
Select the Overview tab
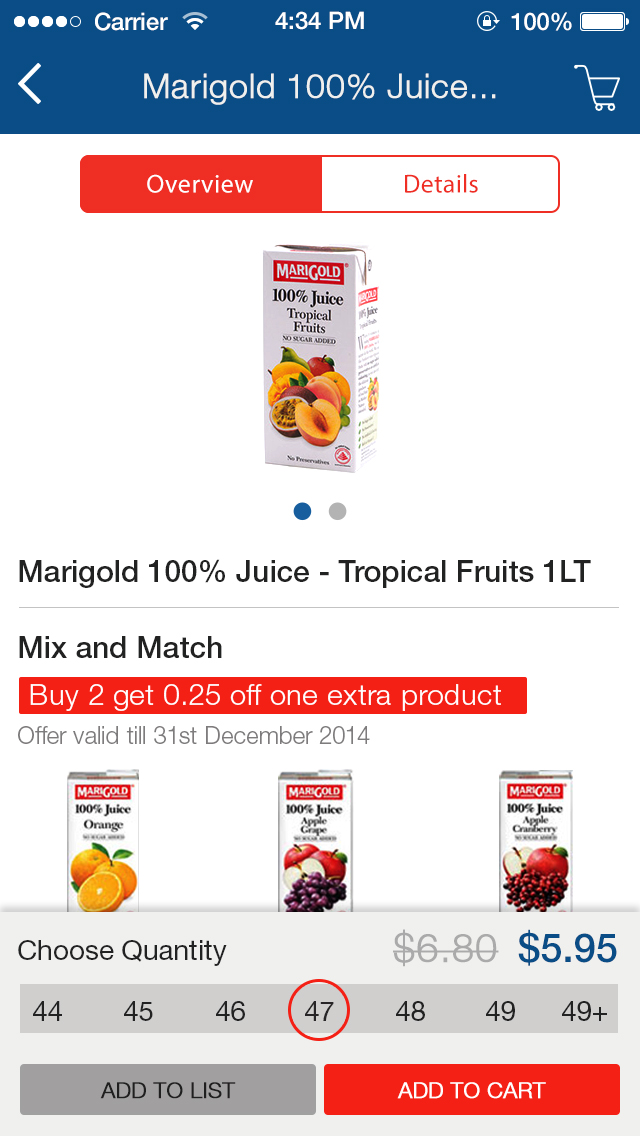pyautogui.click(x=200, y=184)
